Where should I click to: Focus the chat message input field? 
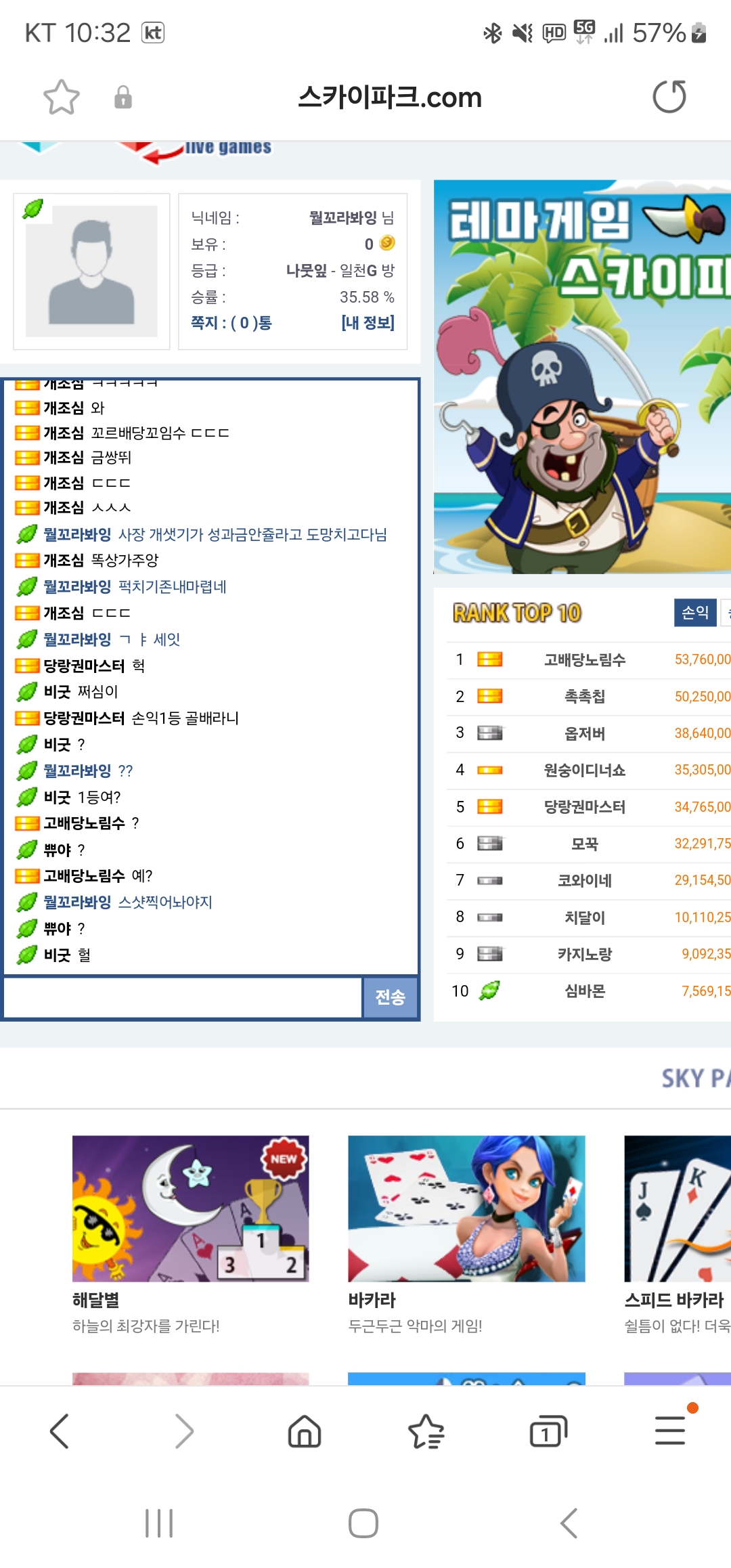click(x=183, y=997)
